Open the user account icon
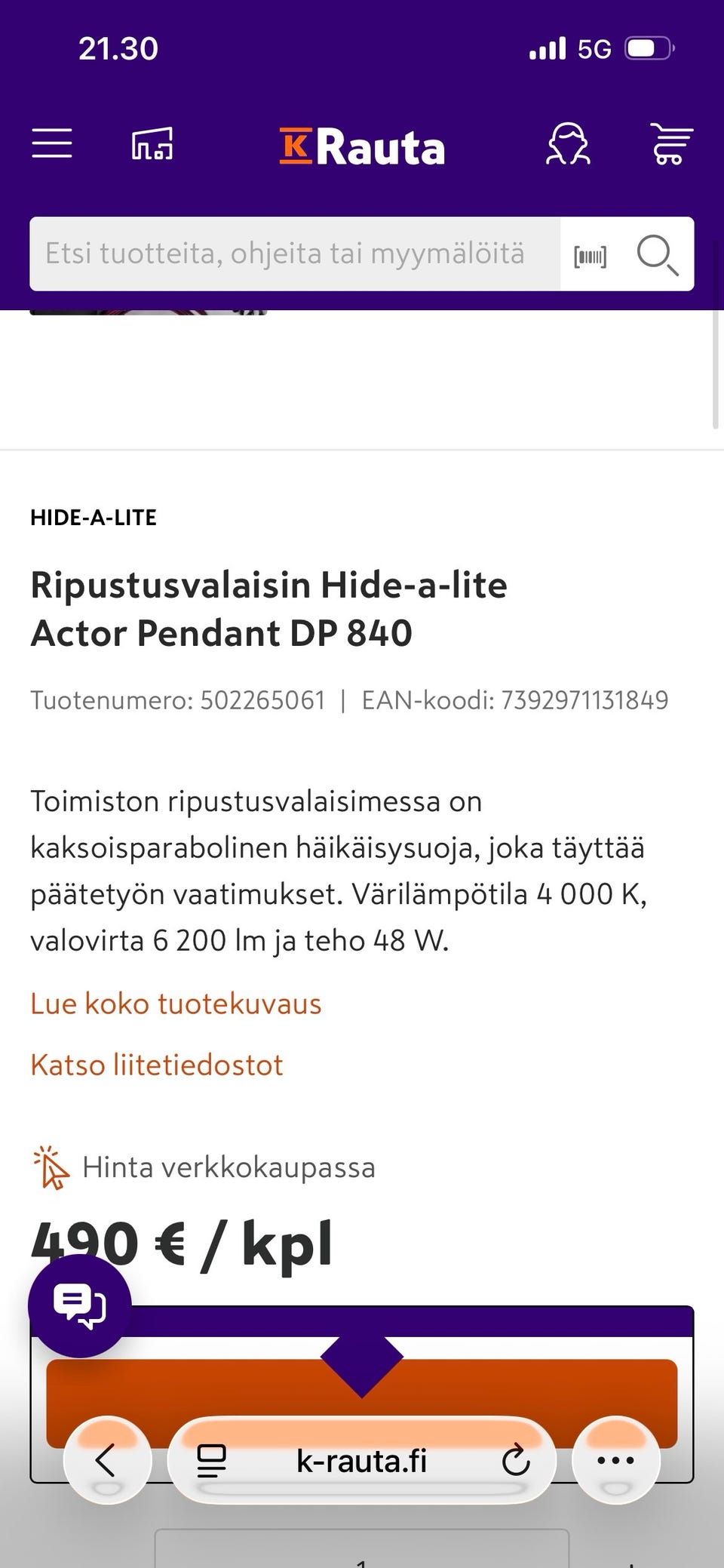 [568, 143]
